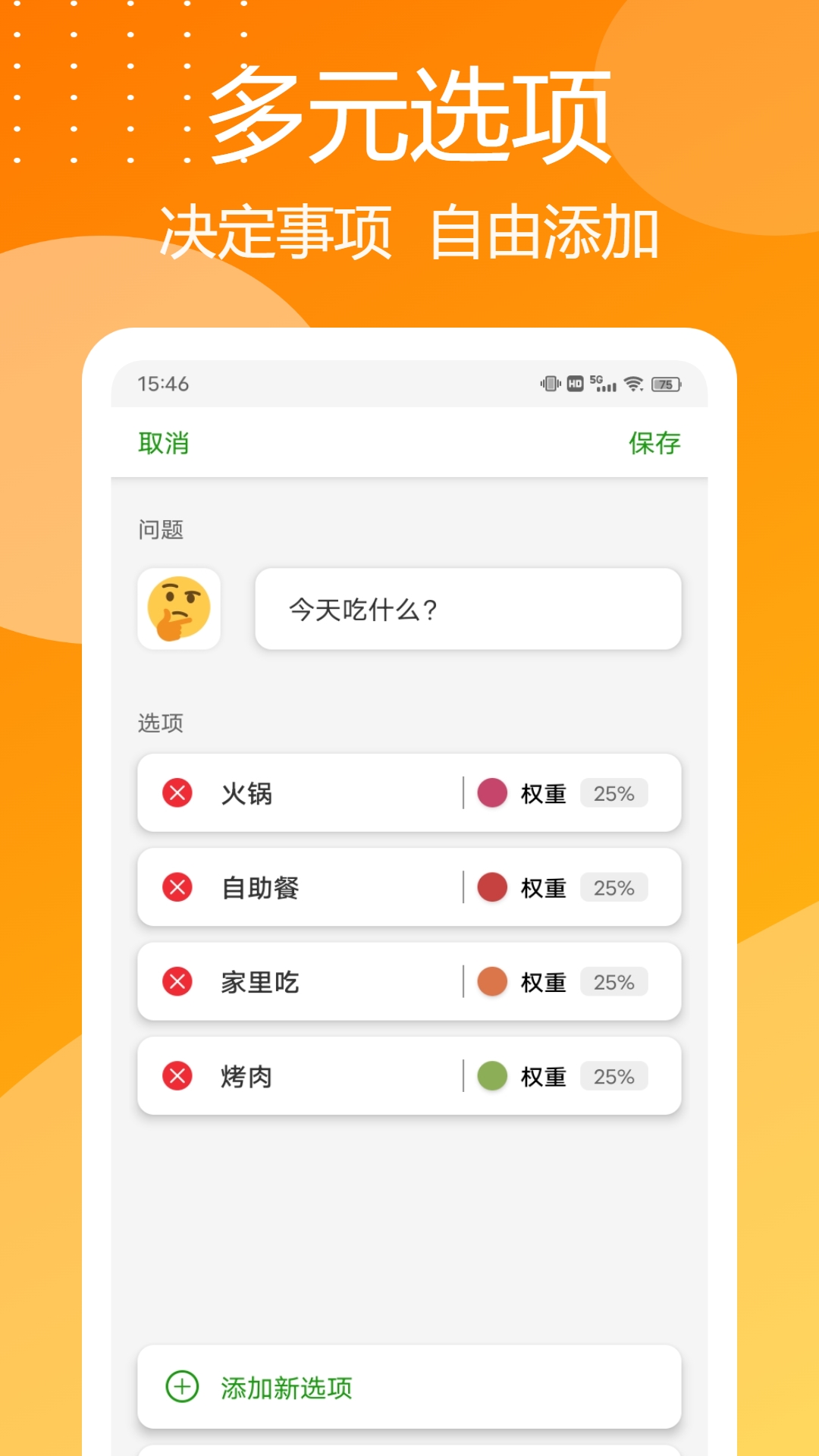
Task: Delete the 家里吃 option with its X icon
Action: click(176, 981)
